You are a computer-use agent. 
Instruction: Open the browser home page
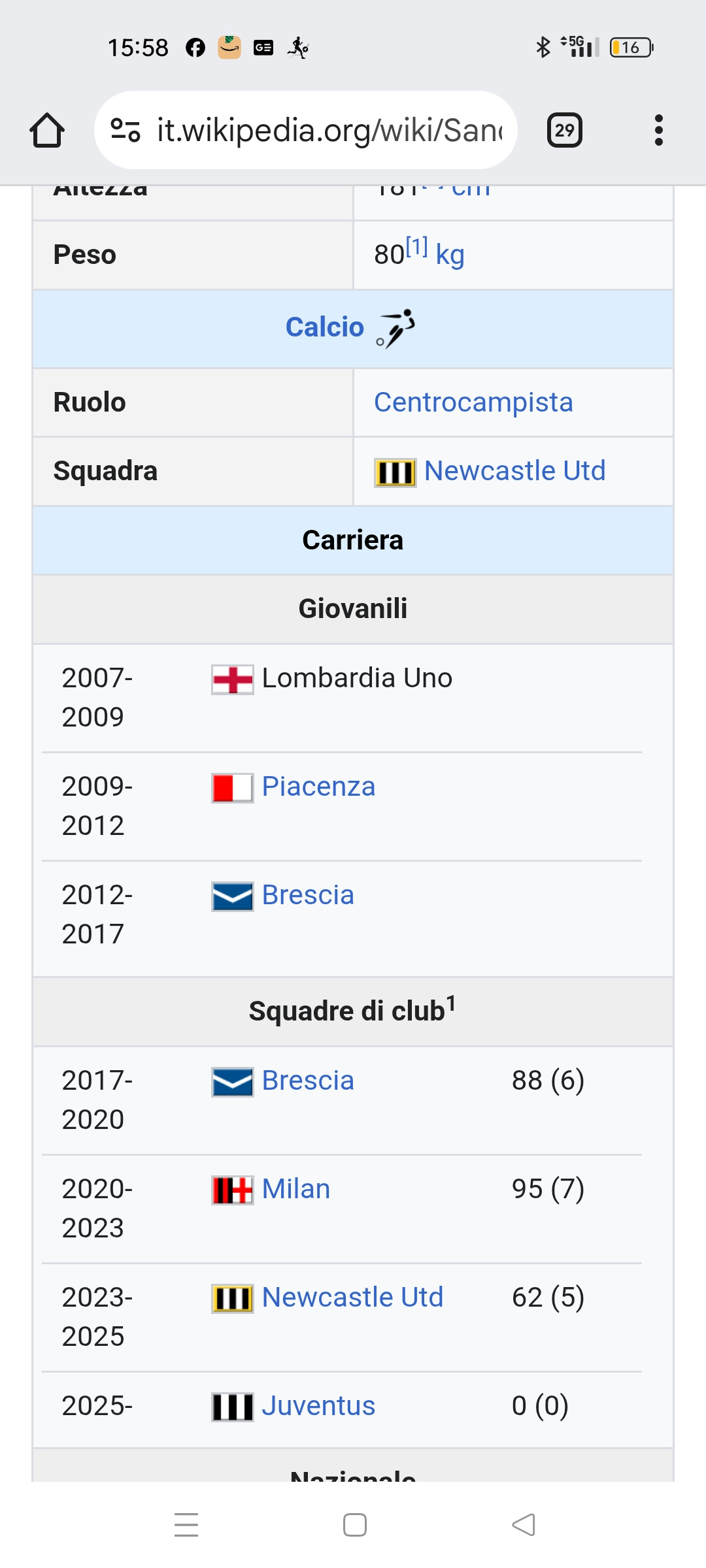(x=47, y=130)
